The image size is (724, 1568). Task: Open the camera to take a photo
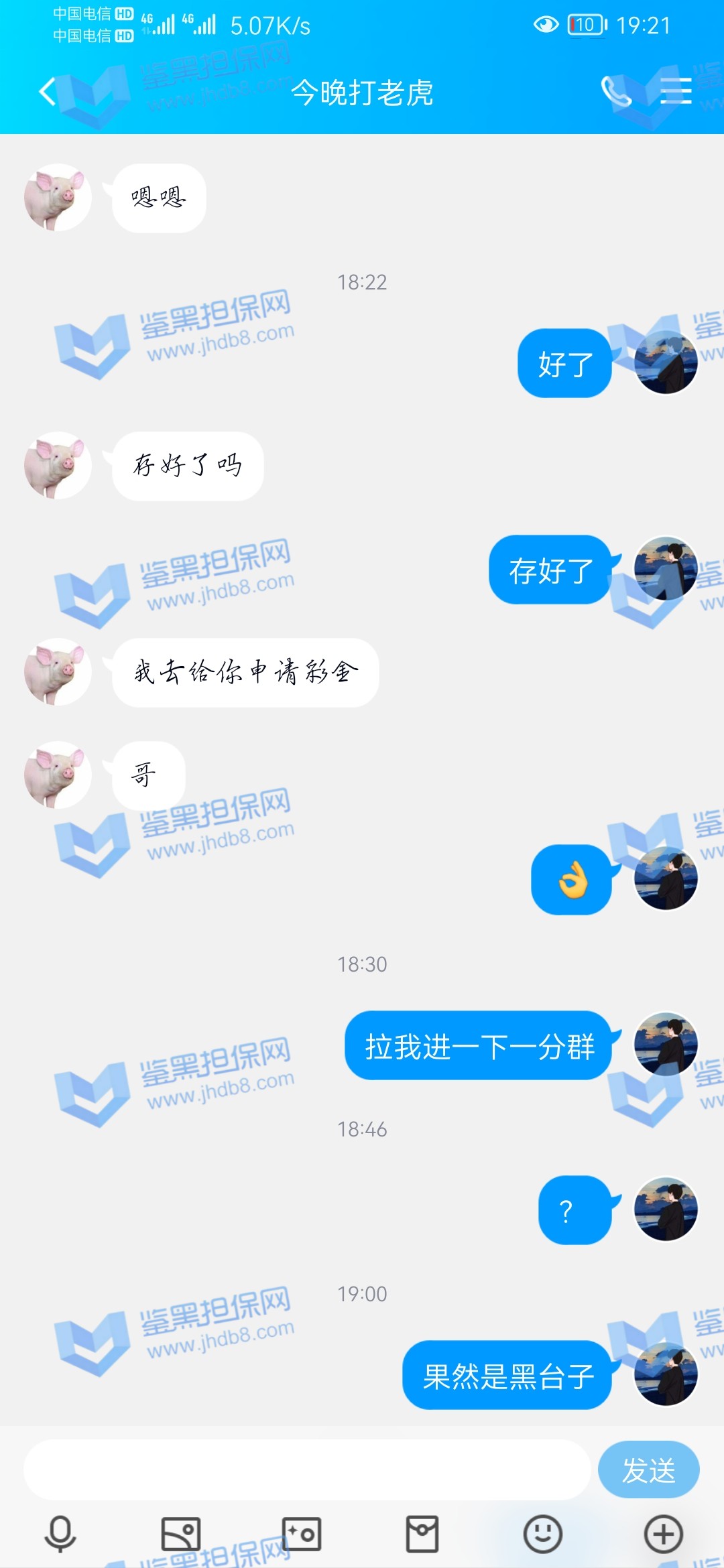pyautogui.click(x=302, y=1534)
